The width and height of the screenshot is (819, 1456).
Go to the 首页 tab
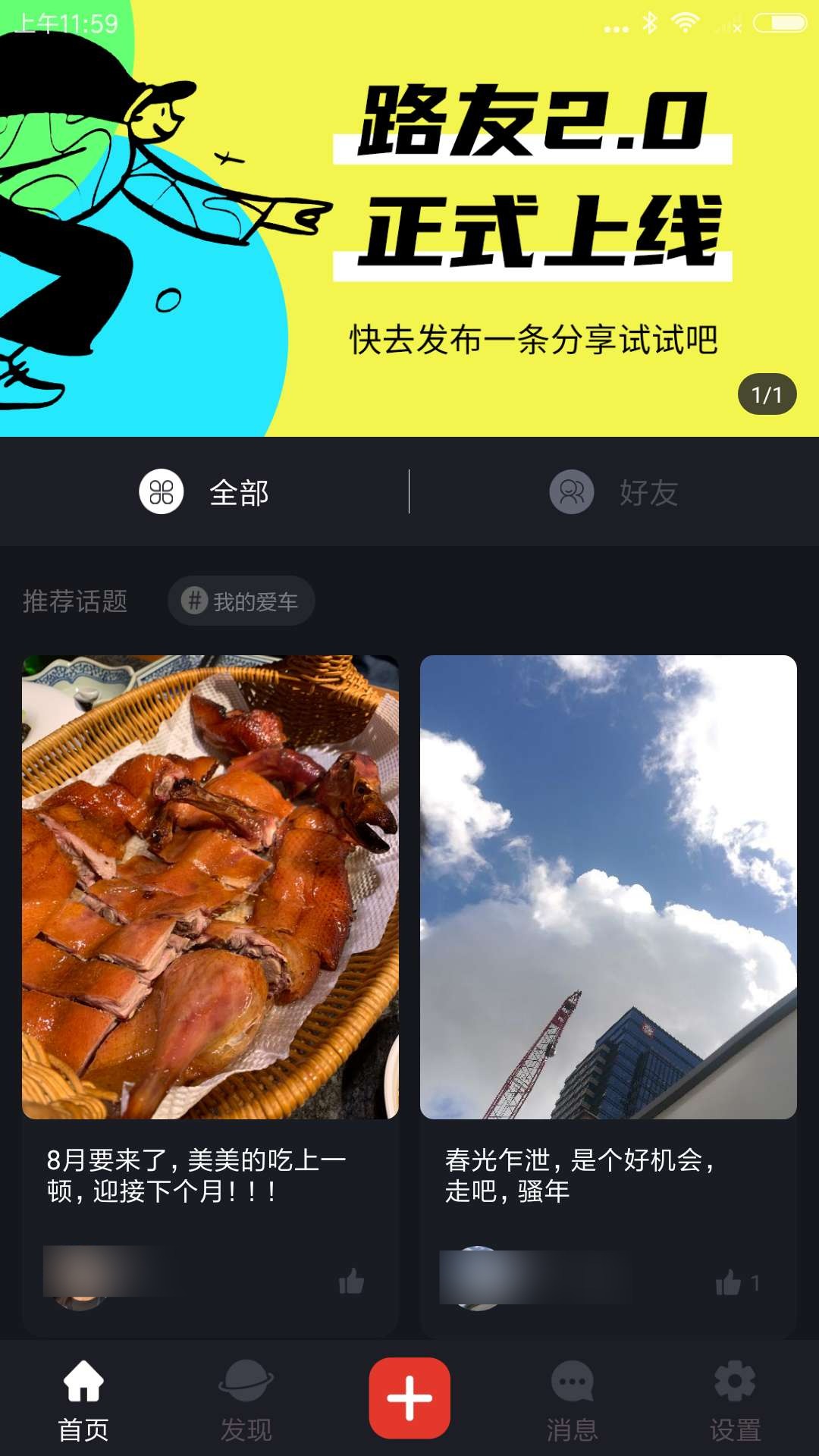pos(83,1400)
